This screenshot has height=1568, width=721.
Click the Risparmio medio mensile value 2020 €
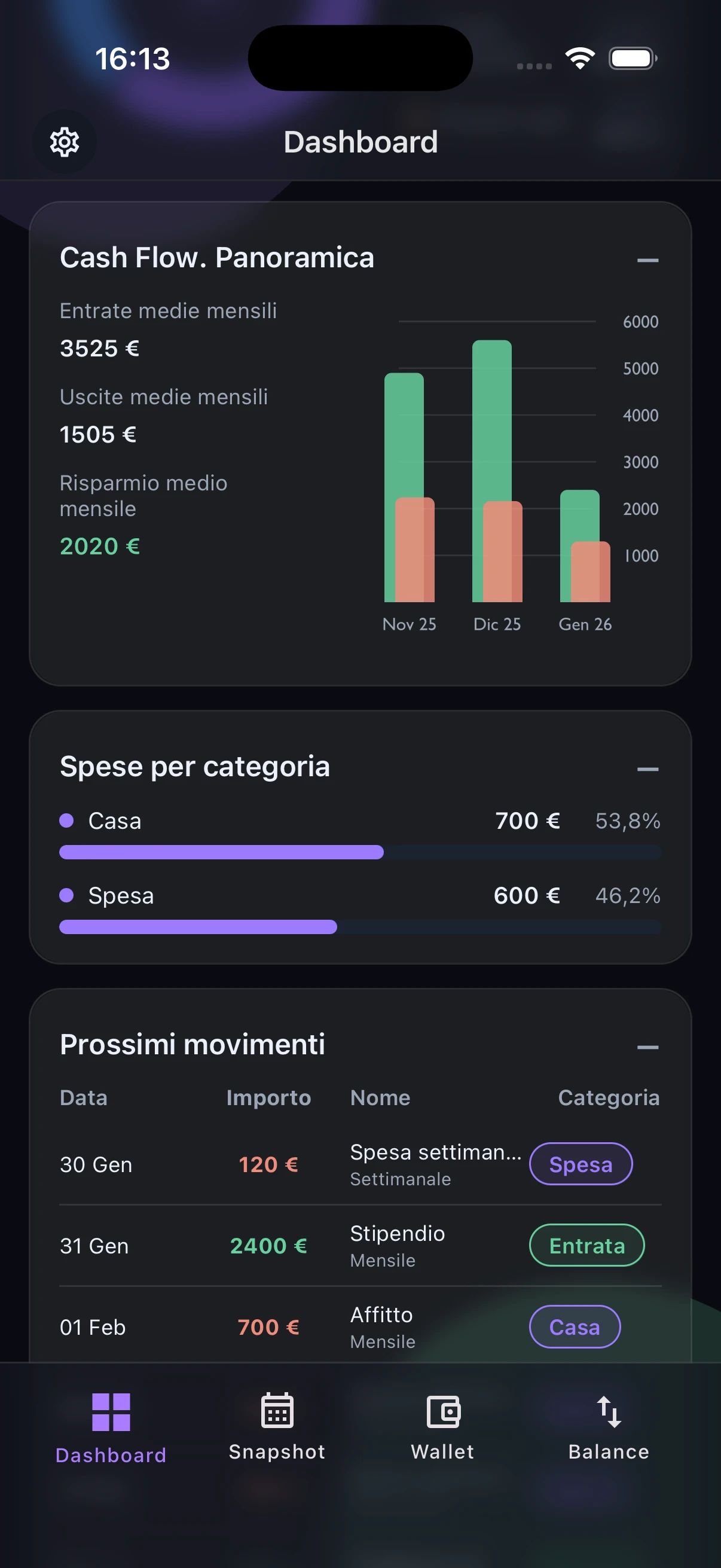(100, 545)
